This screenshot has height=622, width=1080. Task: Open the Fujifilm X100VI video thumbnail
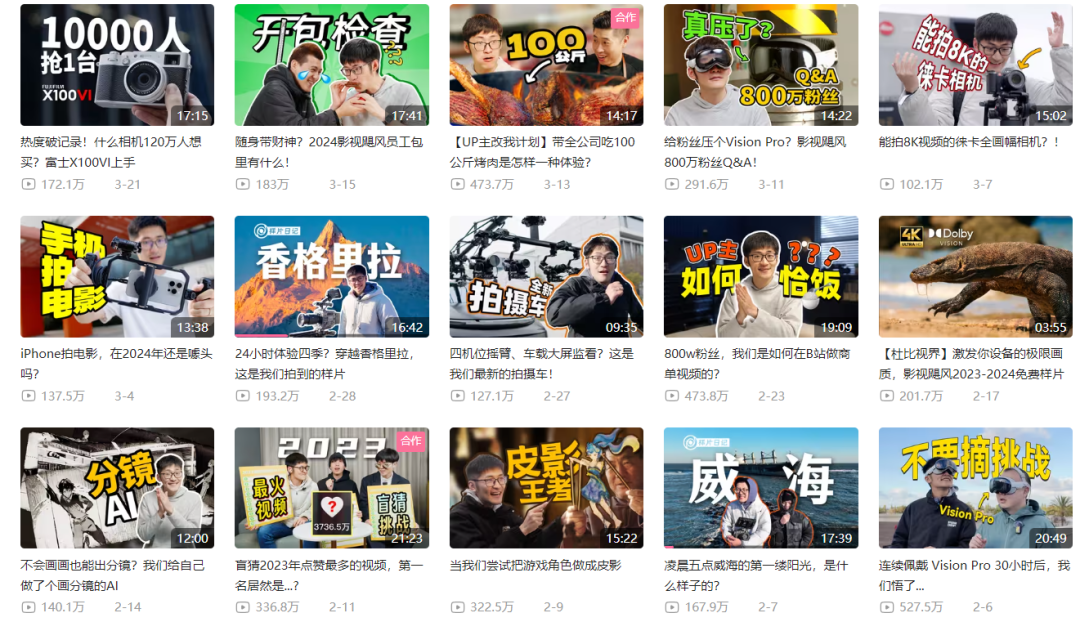tap(117, 65)
